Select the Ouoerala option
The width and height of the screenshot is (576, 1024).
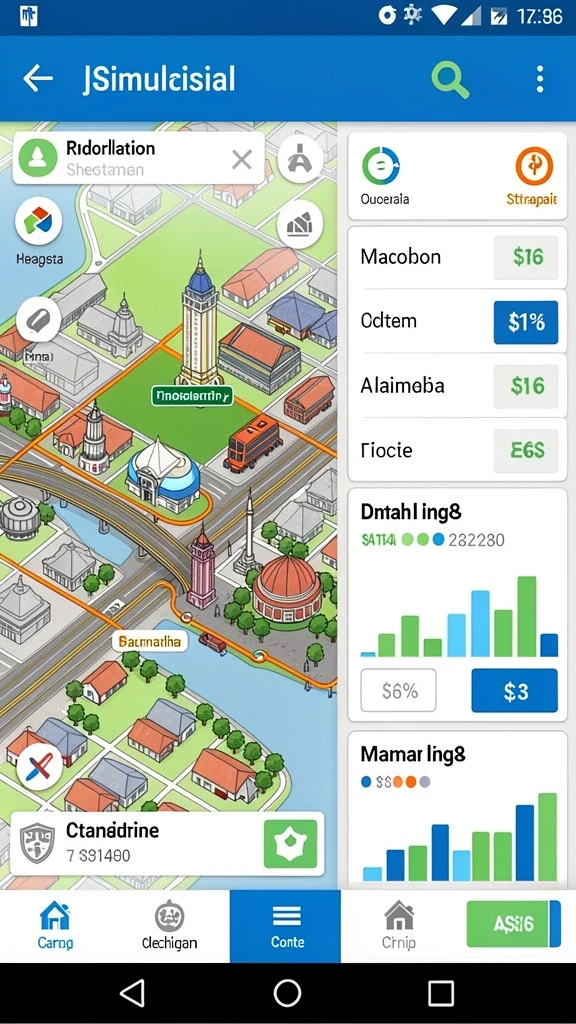(x=384, y=175)
